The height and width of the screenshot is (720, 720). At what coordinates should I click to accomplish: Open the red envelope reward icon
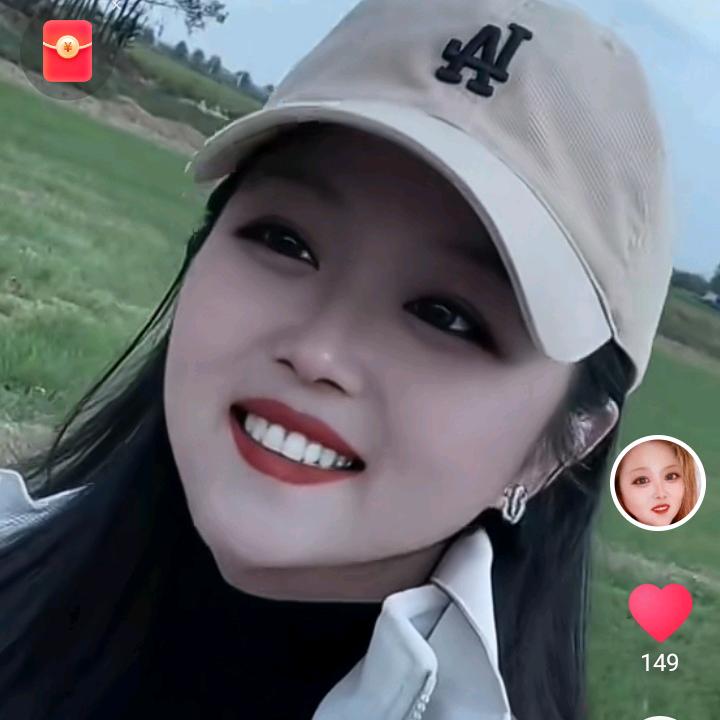pyautogui.click(x=67, y=51)
